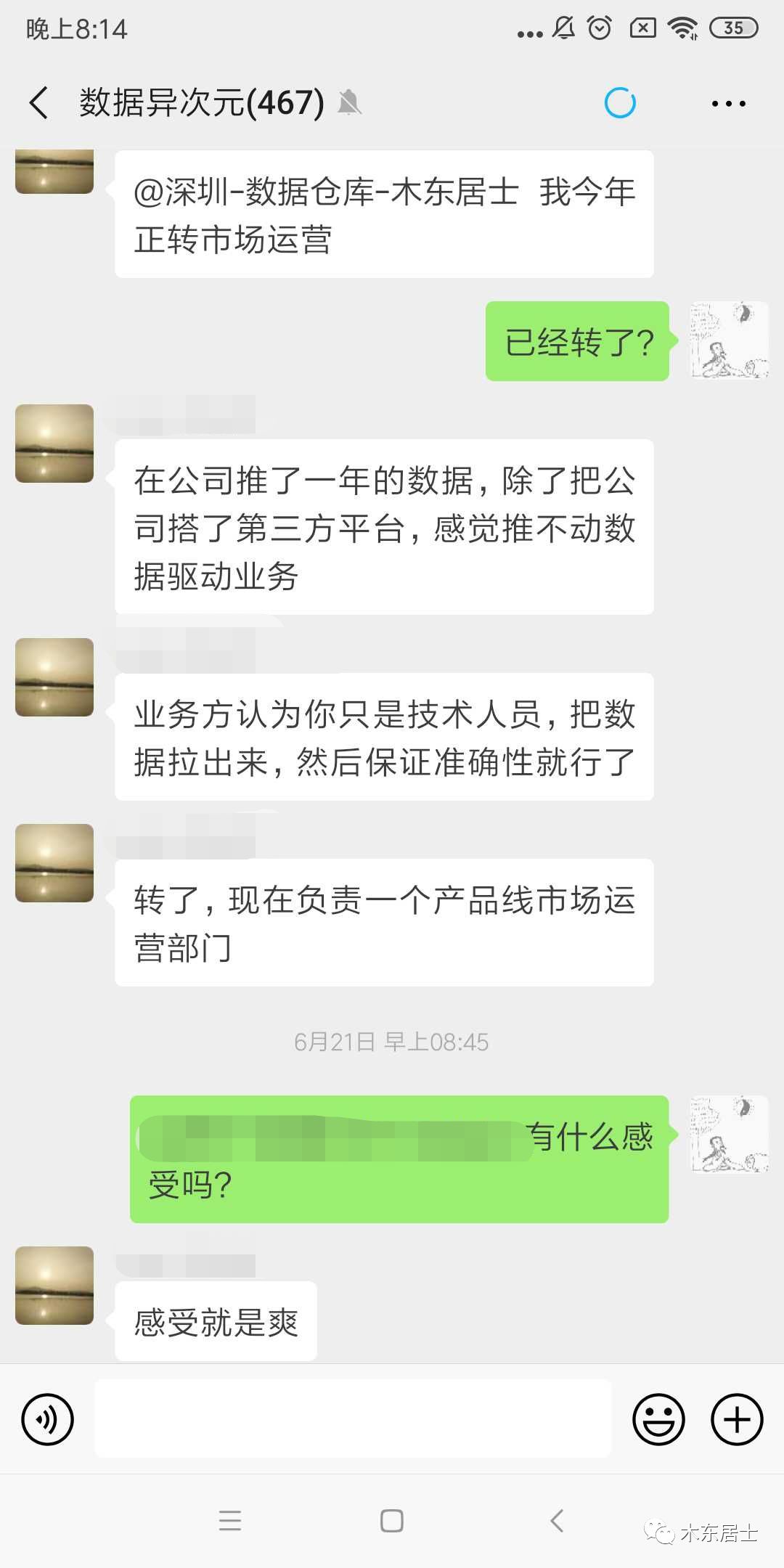This screenshot has height=1568, width=784.
Task: Switch to voice message input
Action: [48, 1419]
